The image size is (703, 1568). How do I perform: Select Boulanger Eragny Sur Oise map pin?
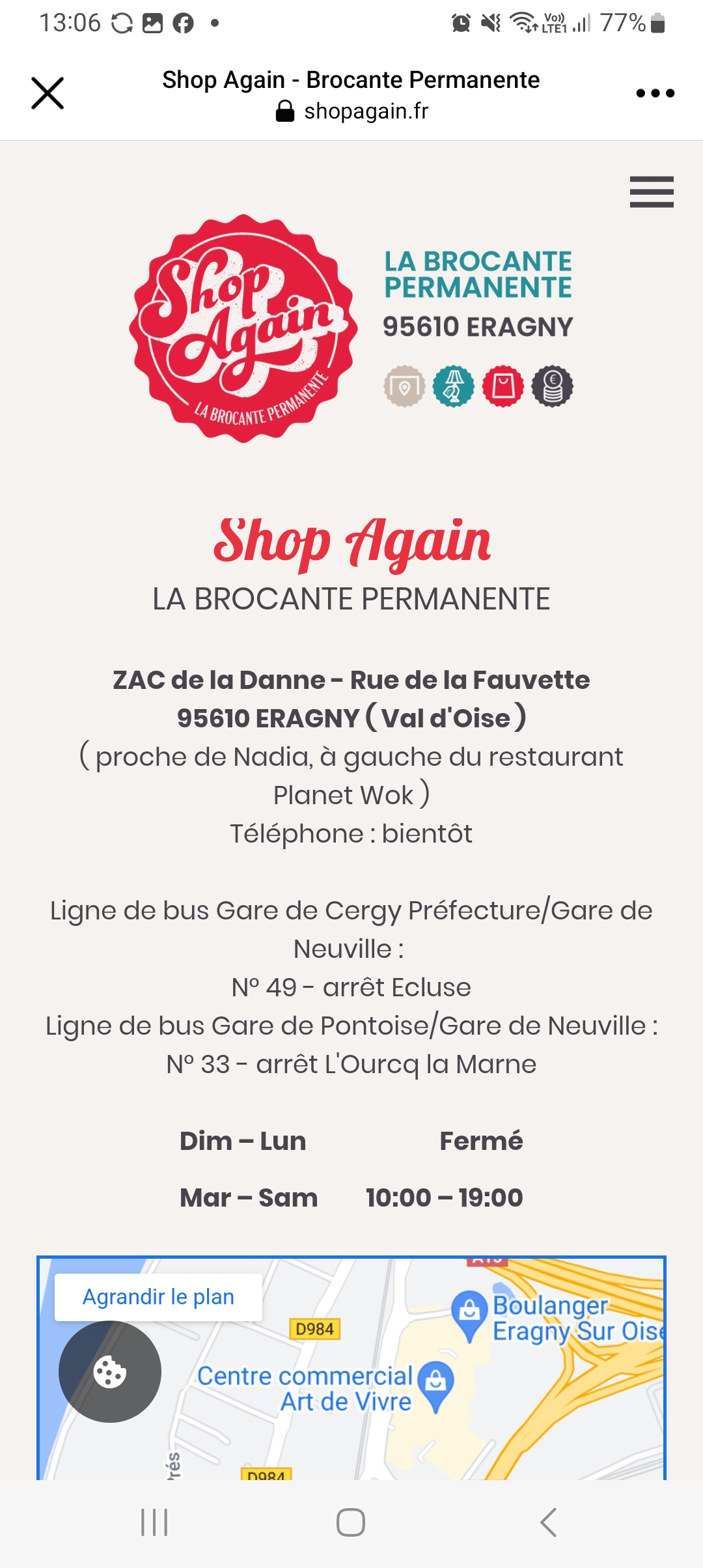pyautogui.click(x=469, y=1310)
